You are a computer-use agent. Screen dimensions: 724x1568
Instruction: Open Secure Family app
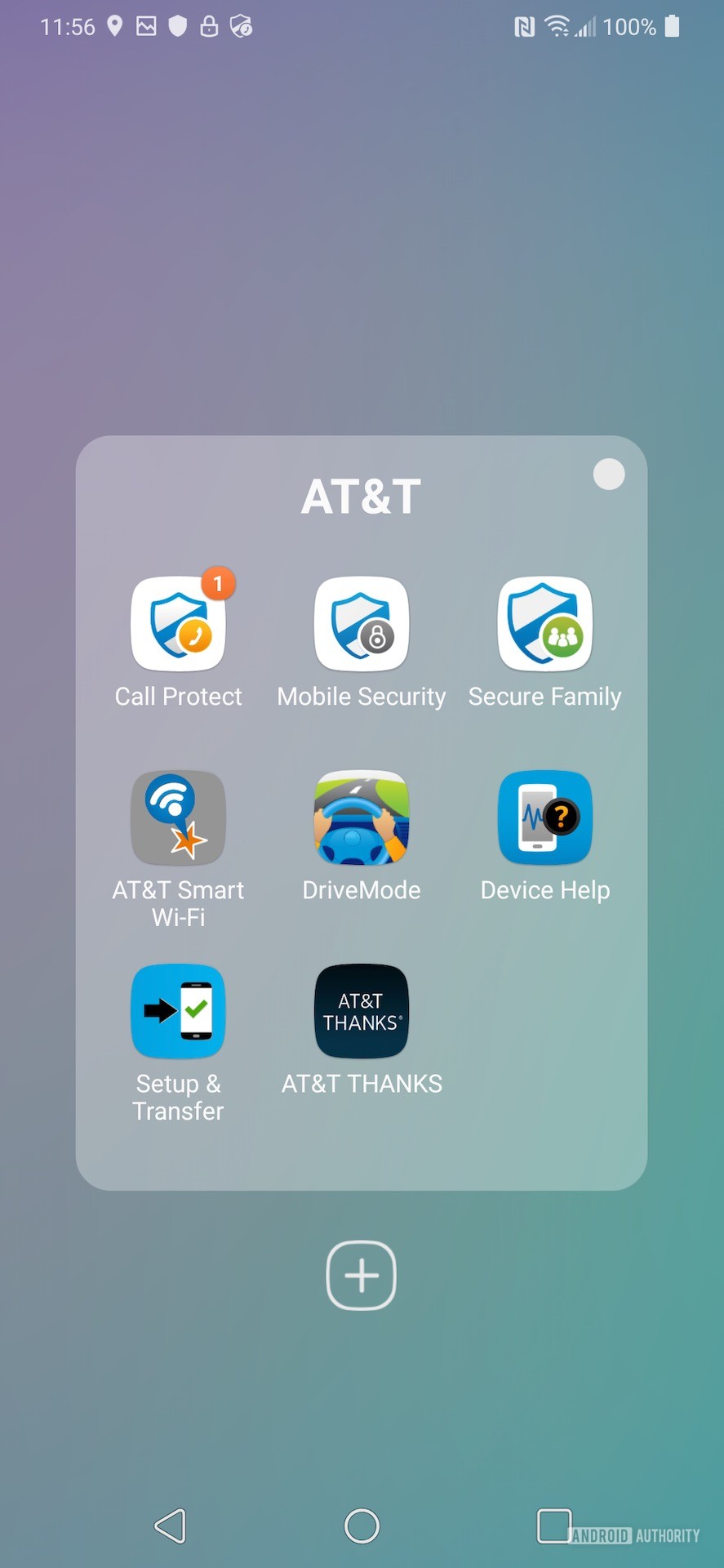pyautogui.click(x=544, y=625)
